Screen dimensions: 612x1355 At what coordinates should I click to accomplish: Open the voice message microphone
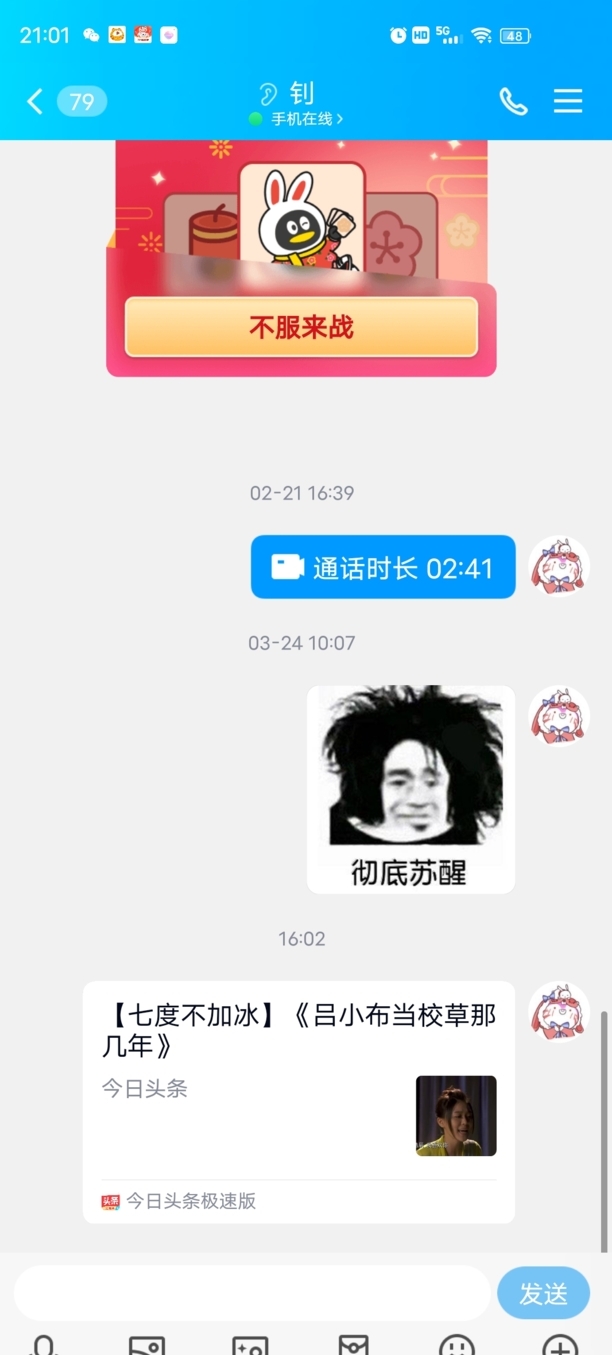[44, 1345]
